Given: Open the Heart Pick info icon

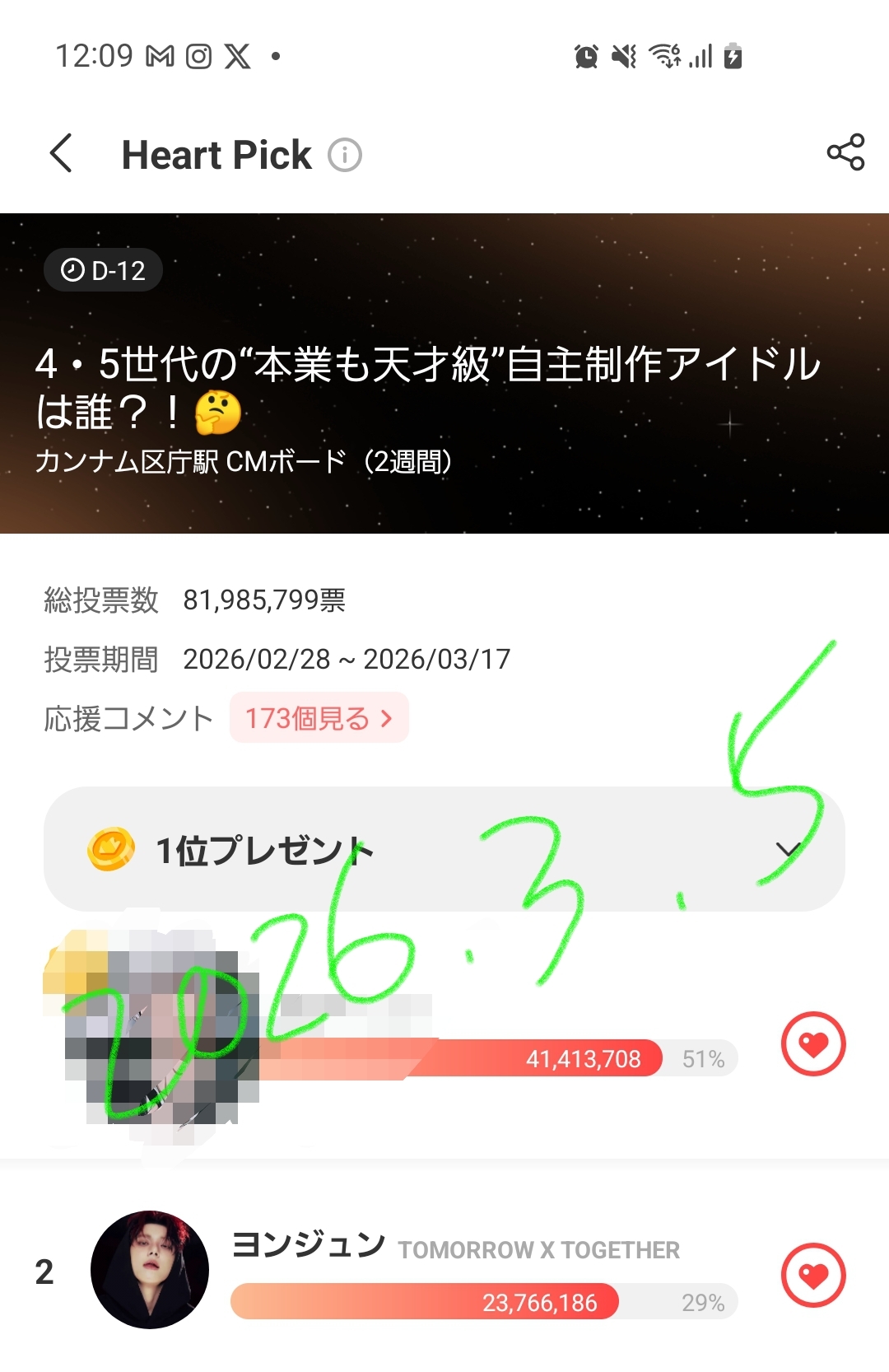Looking at the screenshot, I should [x=343, y=154].
